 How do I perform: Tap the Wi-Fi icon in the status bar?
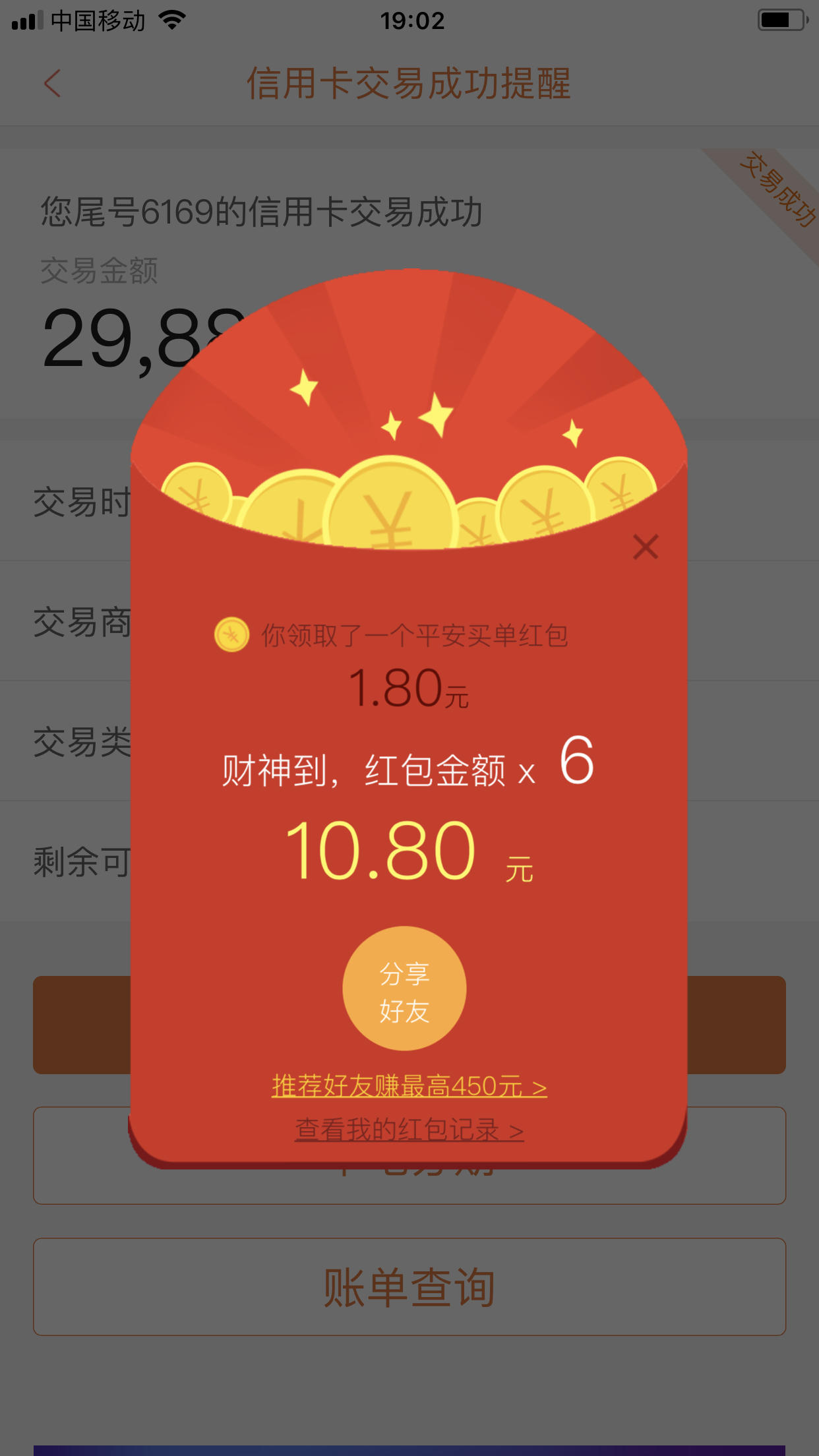click(x=172, y=20)
